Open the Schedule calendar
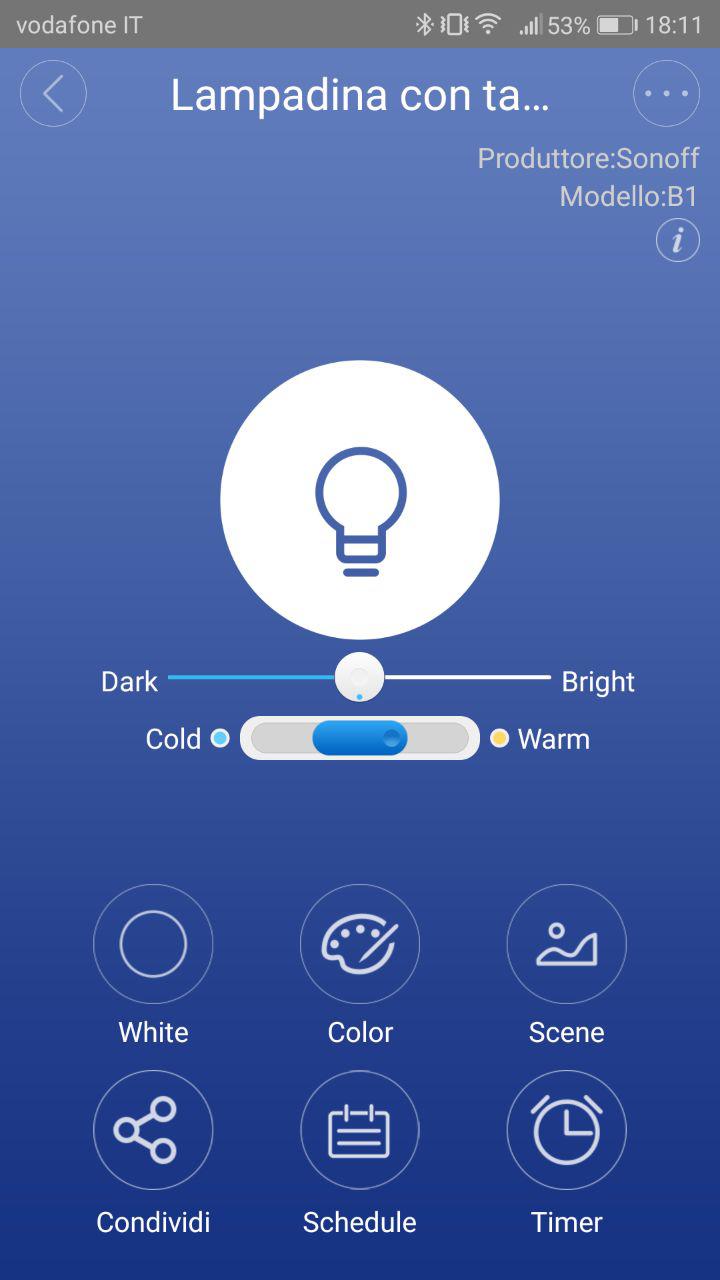Screen dimensions: 720x1280 (360, 1130)
